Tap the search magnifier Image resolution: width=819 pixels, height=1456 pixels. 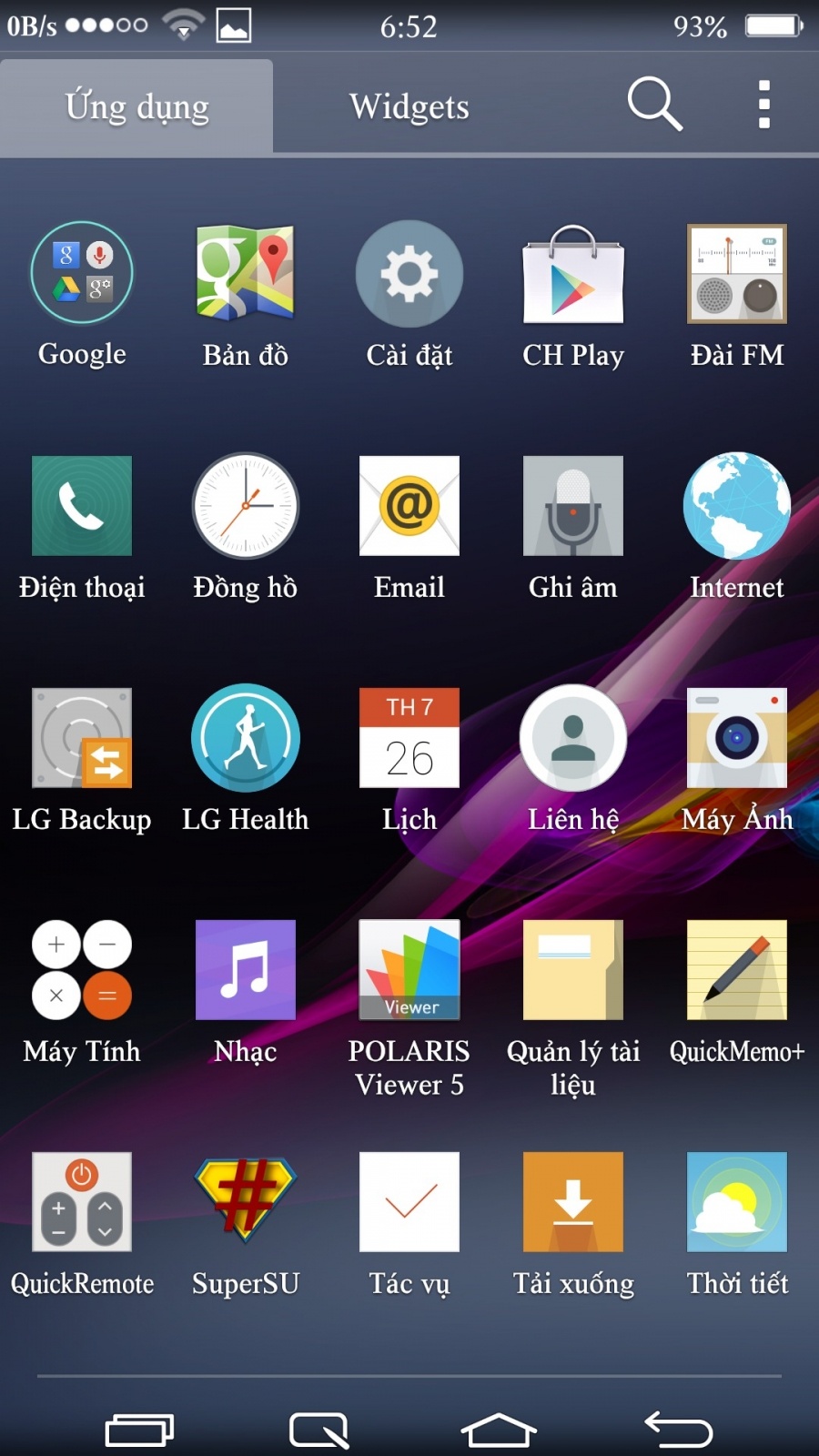pos(654,104)
